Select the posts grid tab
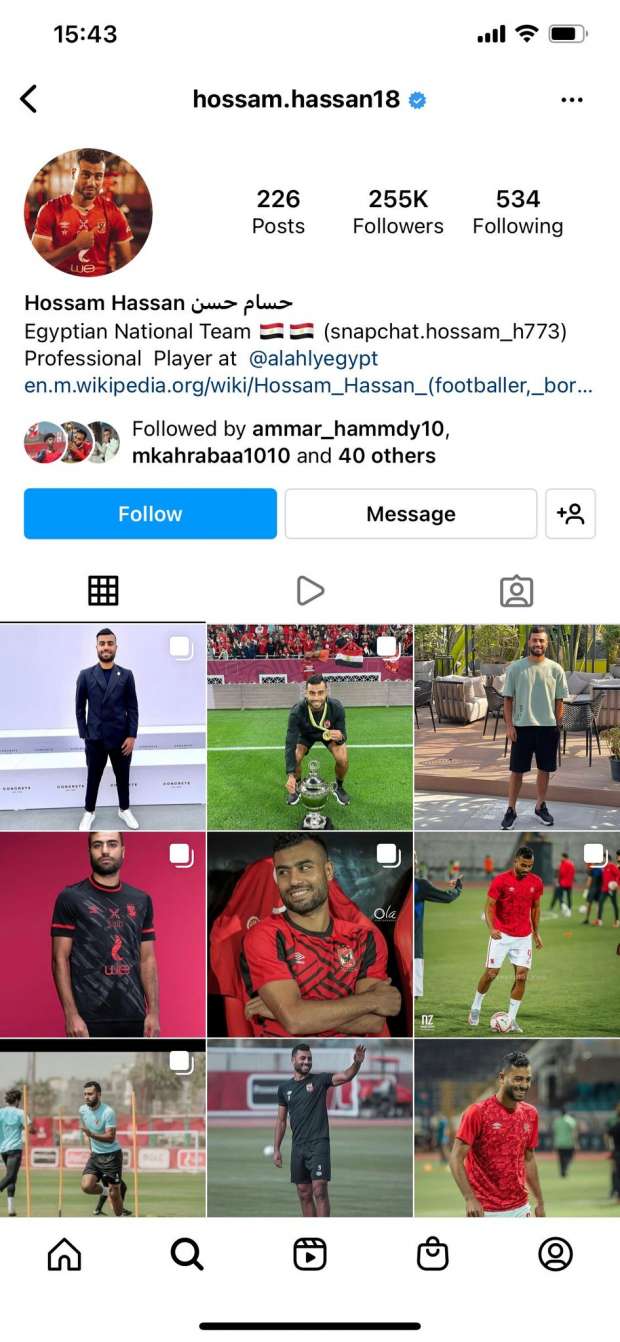 point(103,591)
